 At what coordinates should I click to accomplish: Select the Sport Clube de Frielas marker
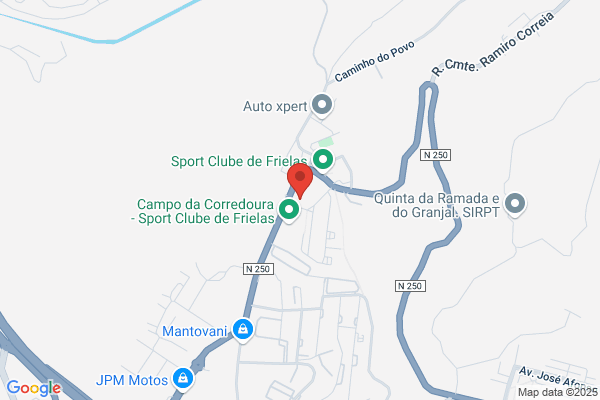click(x=323, y=159)
